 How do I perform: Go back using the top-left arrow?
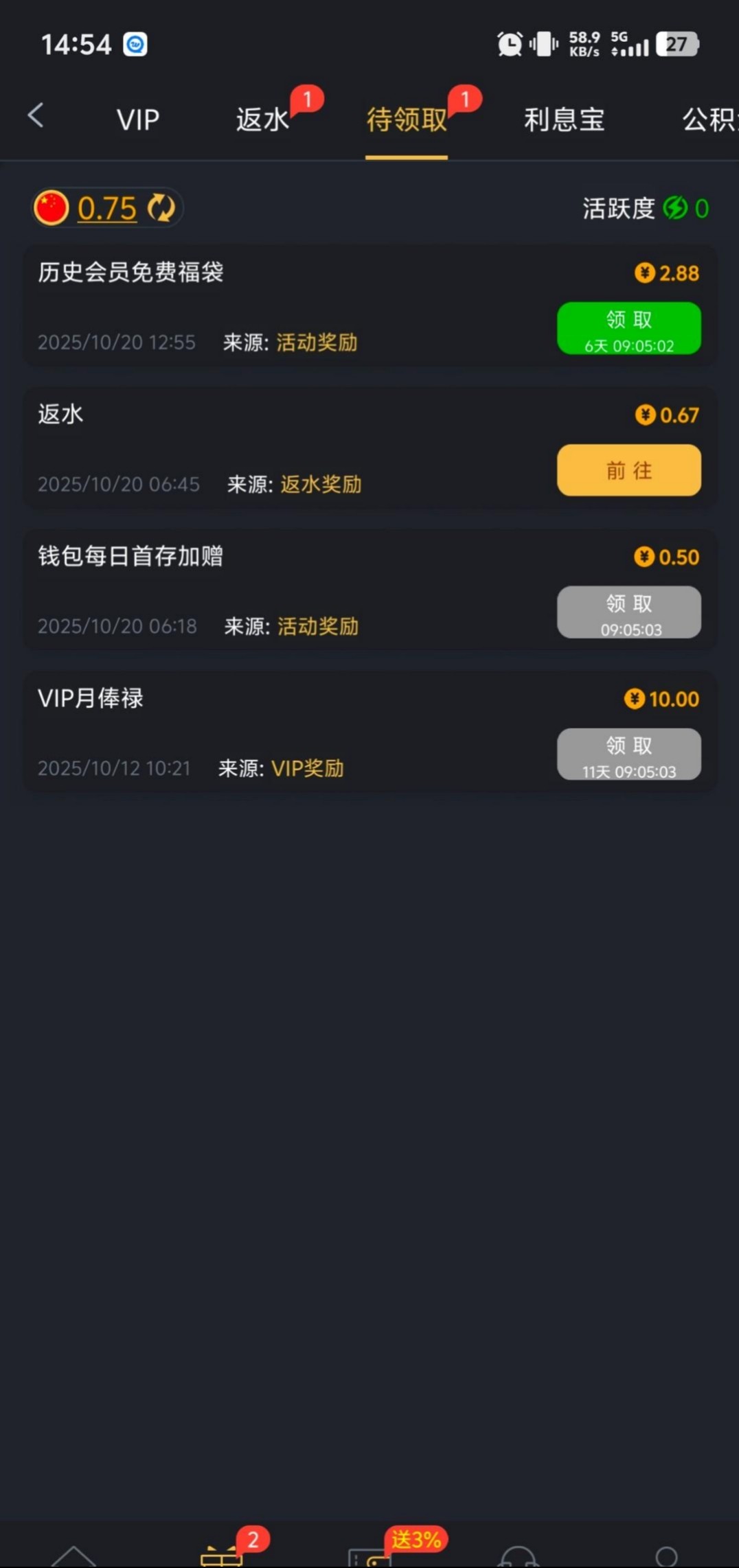[x=36, y=115]
